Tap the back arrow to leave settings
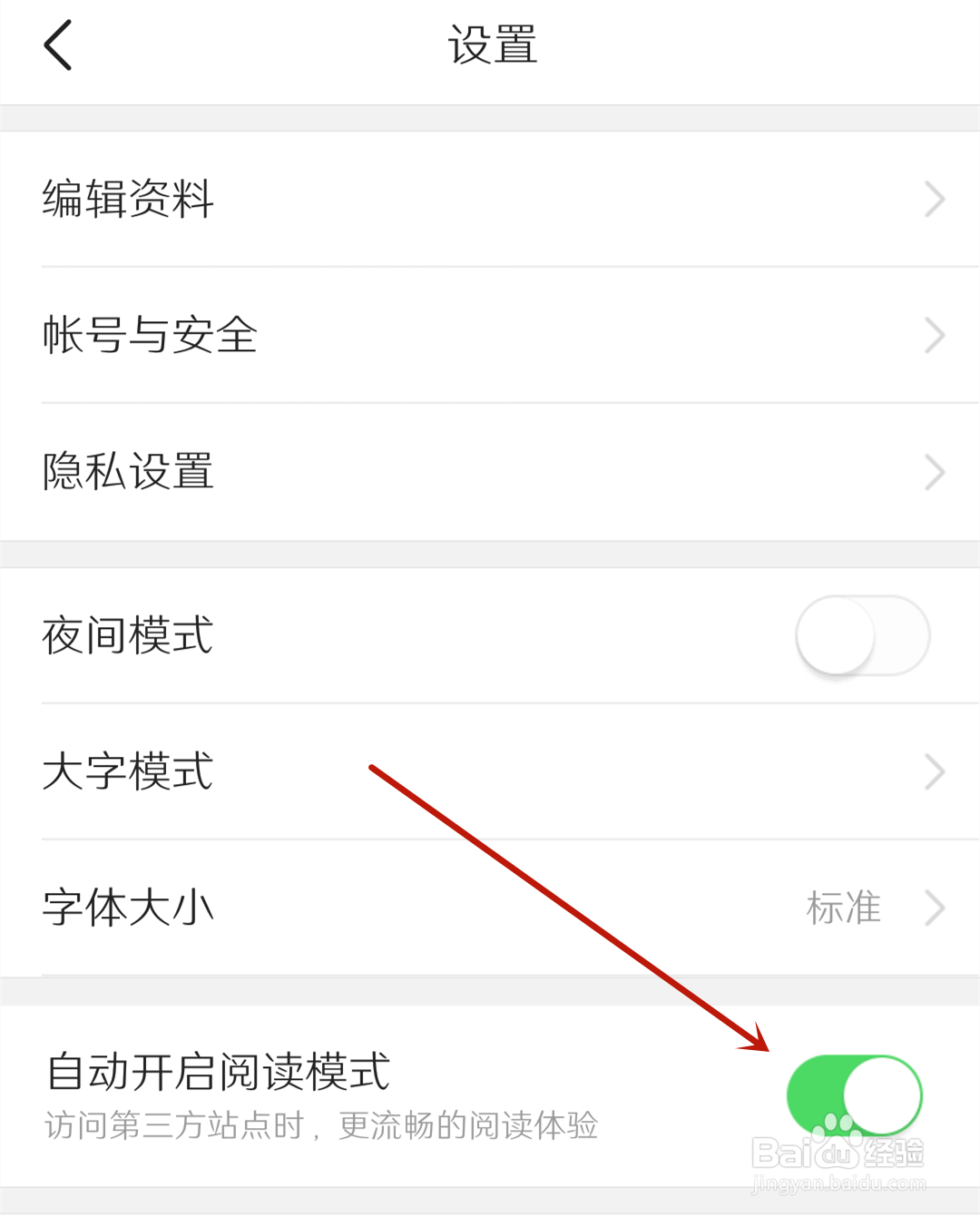 pos(57,44)
